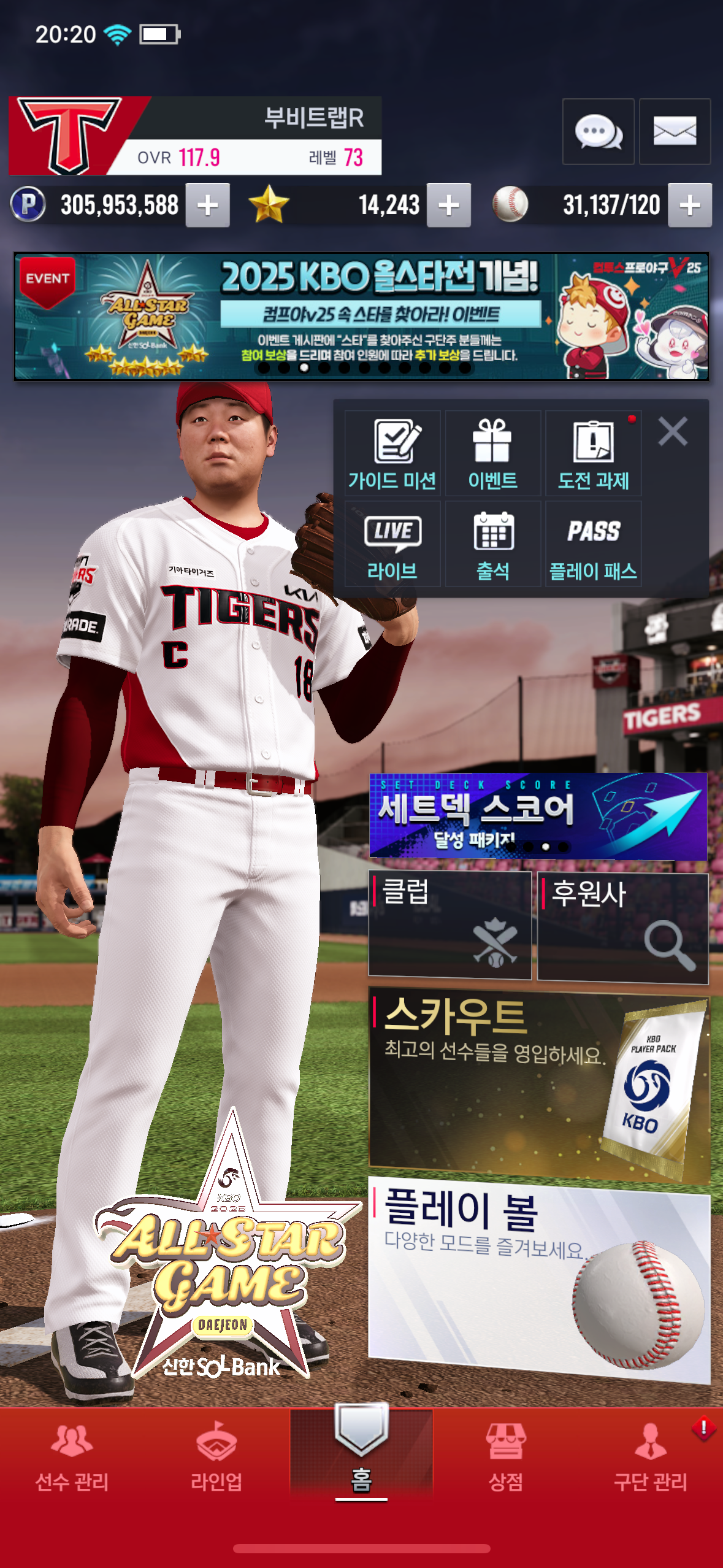This screenshot has height=1568, width=723.
Task: Open the chat speech bubble icon
Action: click(598, 131)
